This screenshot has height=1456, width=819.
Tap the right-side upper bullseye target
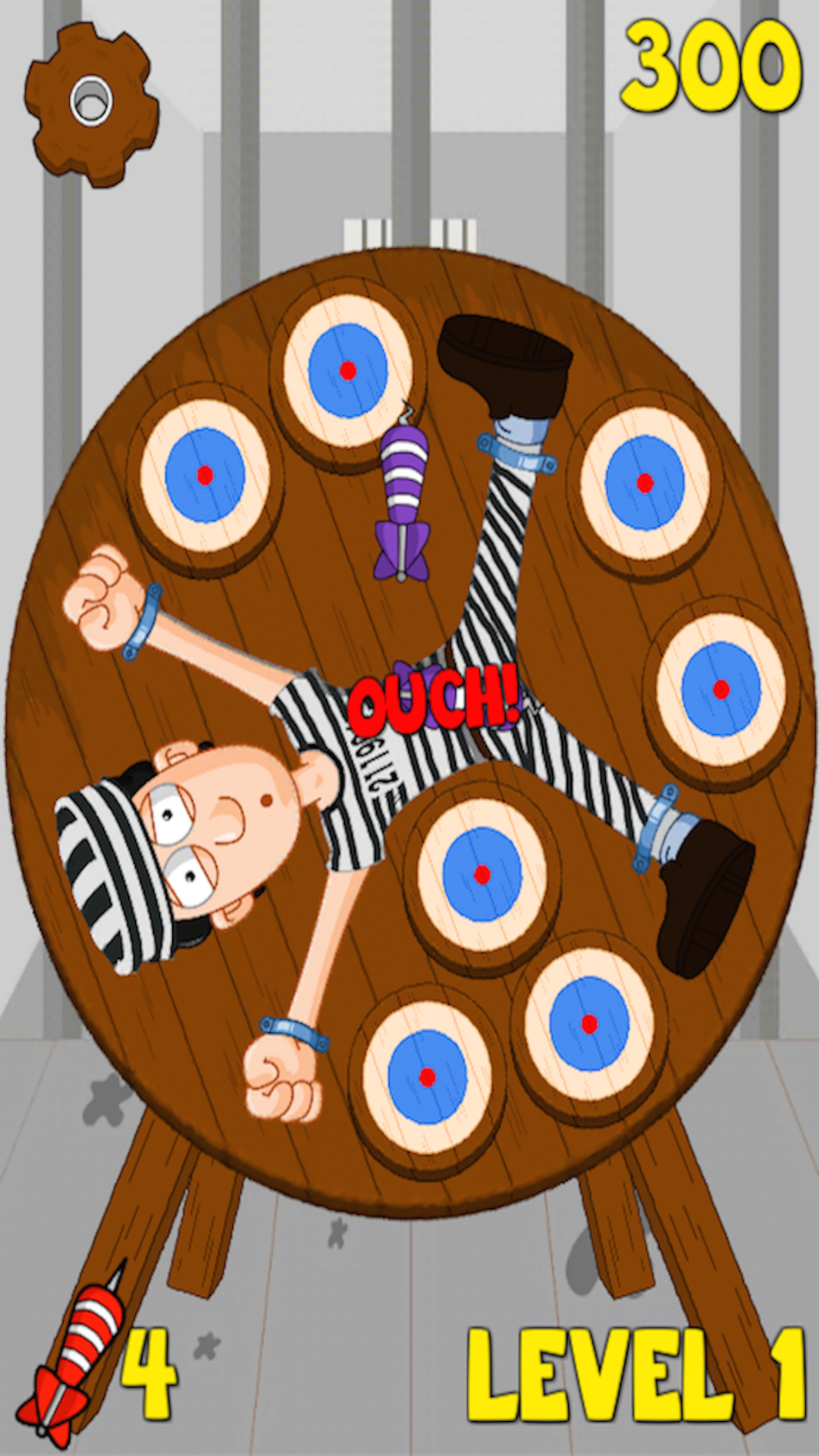(645, 482)
